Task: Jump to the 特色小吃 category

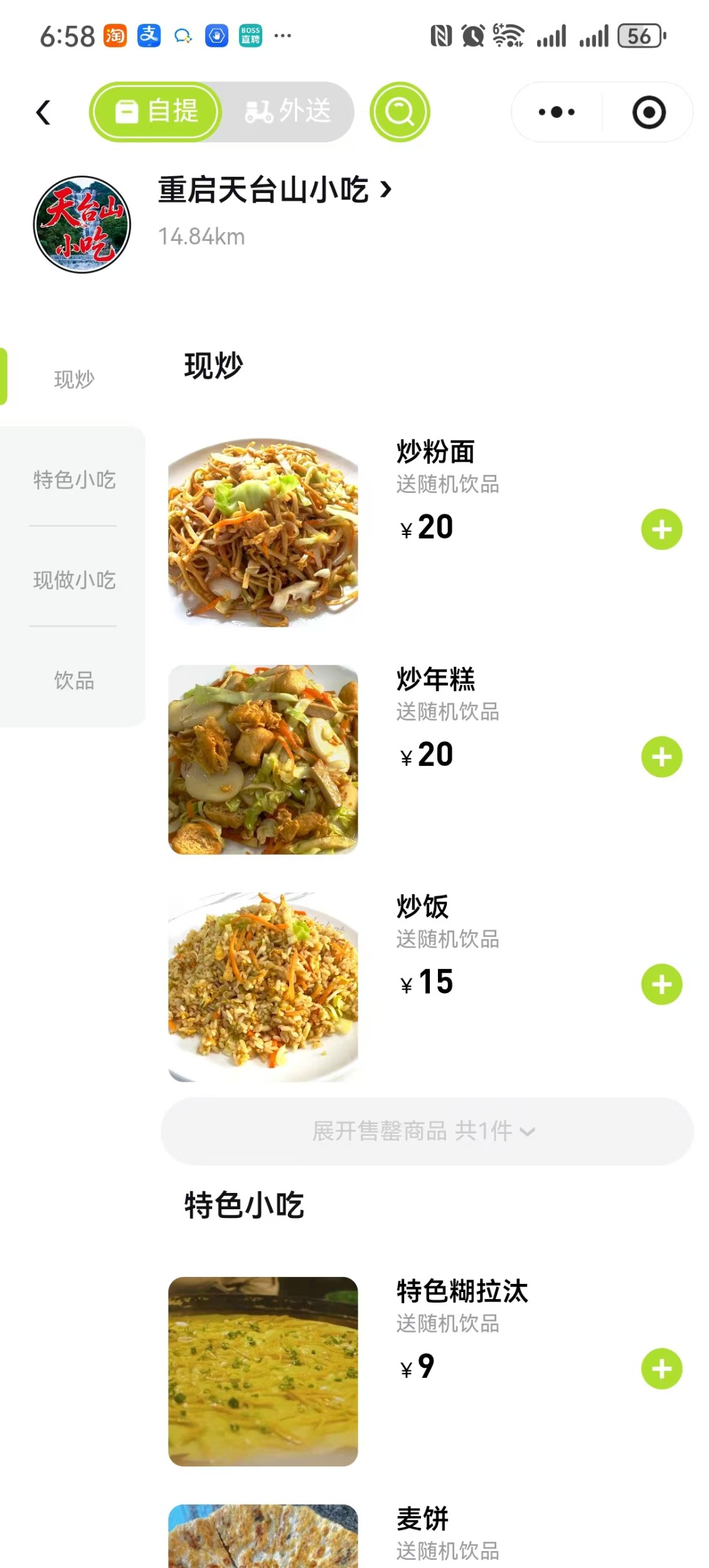Action: tap(74, 480)
